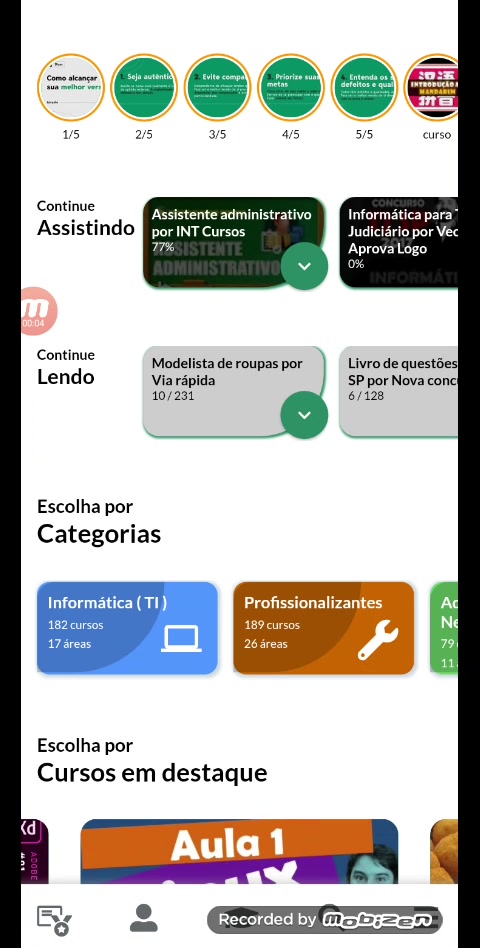The image size is (480, 948).
Task: Open the Aula 1 featured course
Action: (239, 851)
